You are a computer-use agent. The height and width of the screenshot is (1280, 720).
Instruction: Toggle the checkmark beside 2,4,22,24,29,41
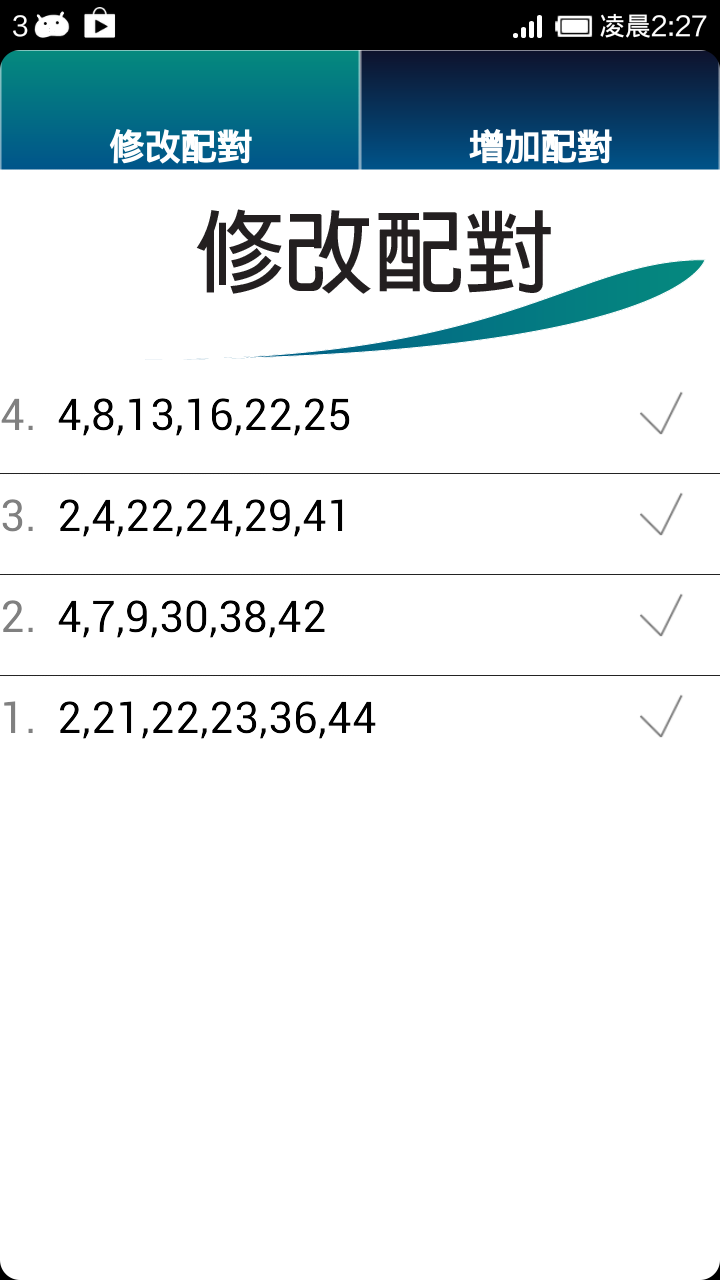point(659,516)
